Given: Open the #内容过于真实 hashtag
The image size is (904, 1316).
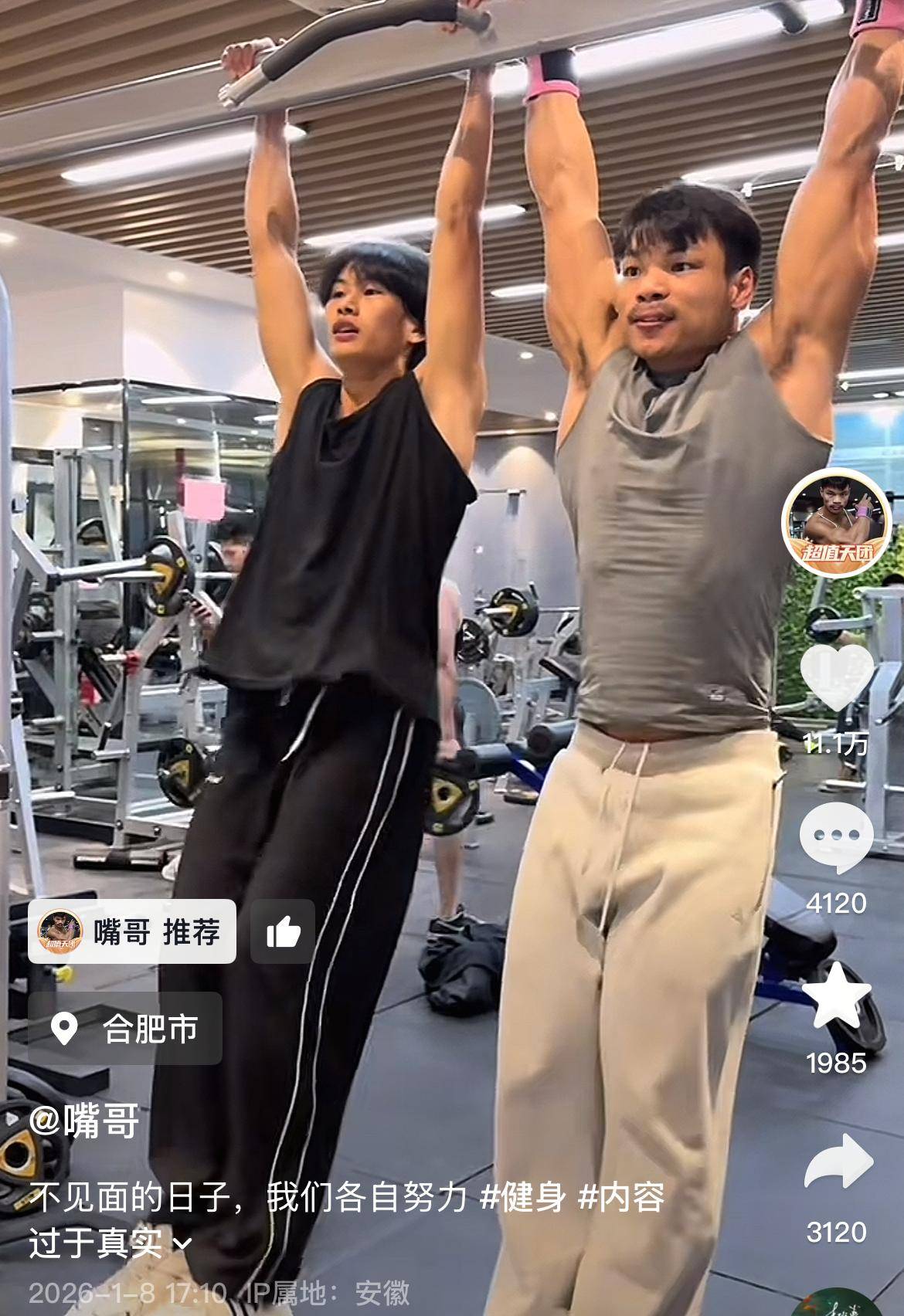Looking at the screenshot, I should pyautogui.click(x=621, y=1199).
